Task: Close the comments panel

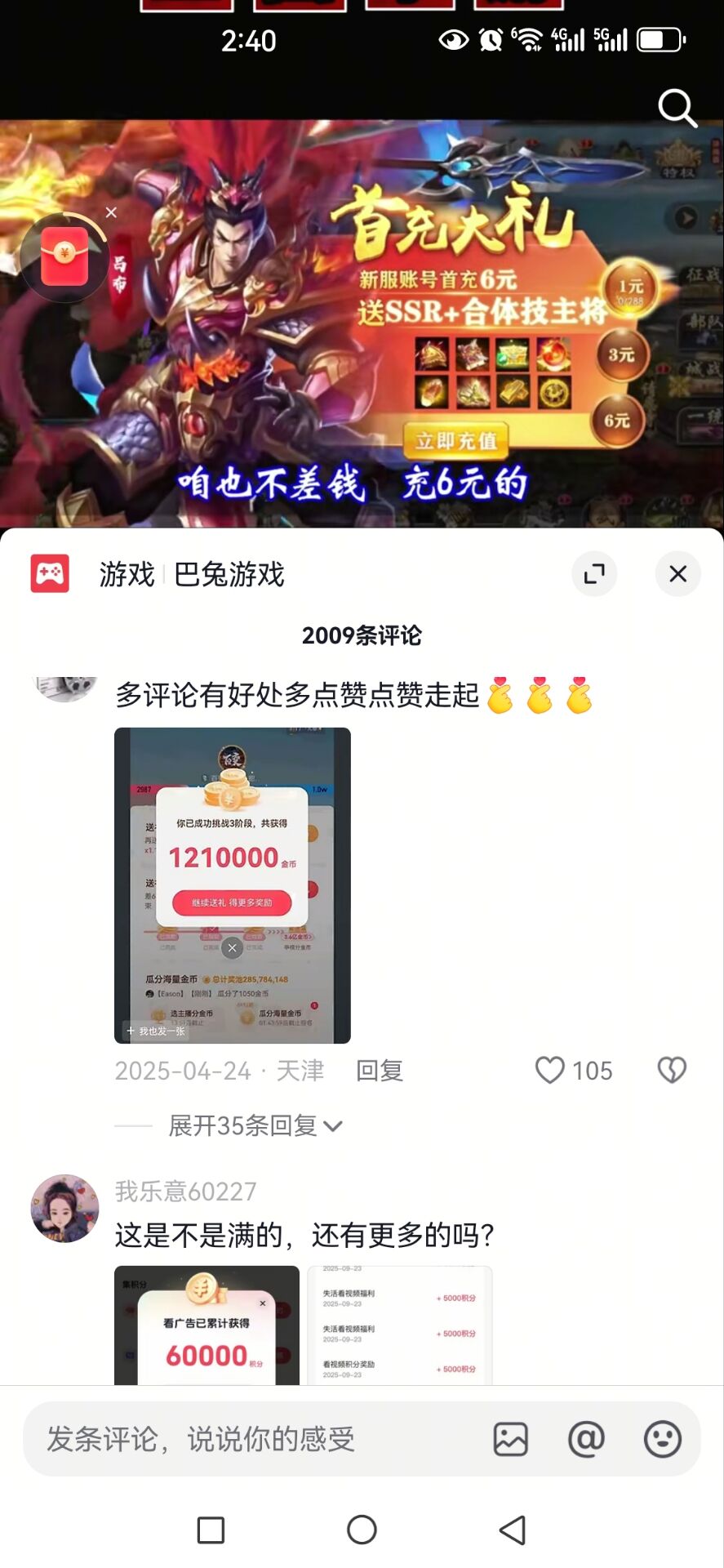Action: (677, 574)
